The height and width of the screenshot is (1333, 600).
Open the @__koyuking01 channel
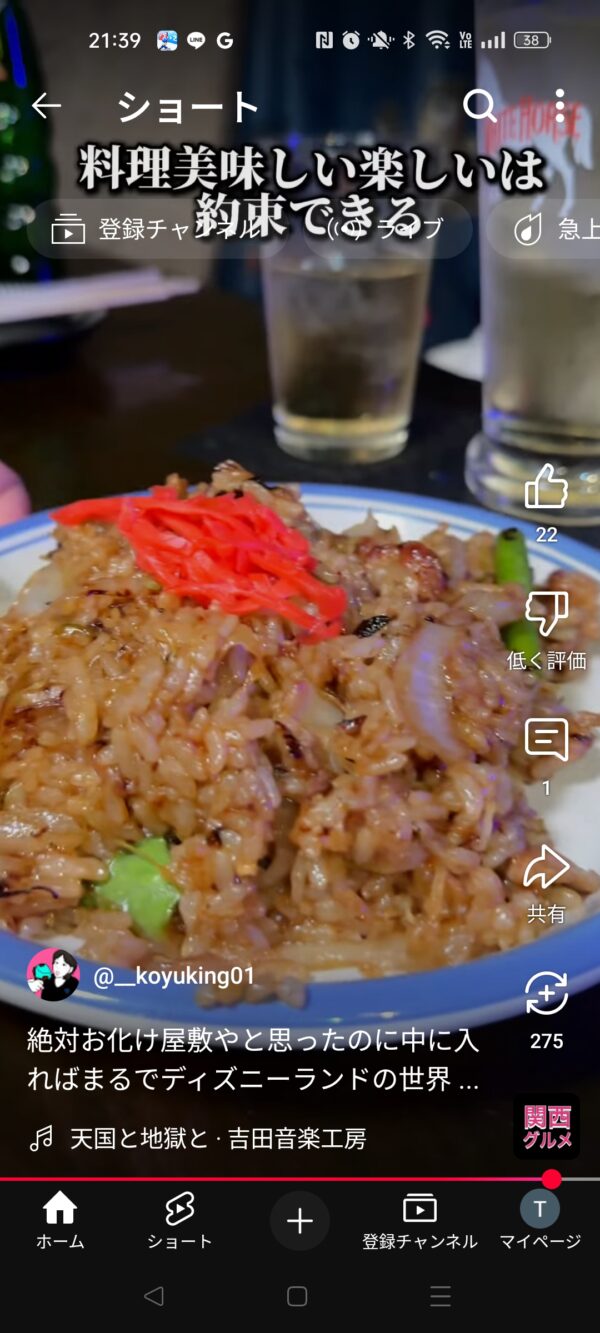[x=173, y=976]
